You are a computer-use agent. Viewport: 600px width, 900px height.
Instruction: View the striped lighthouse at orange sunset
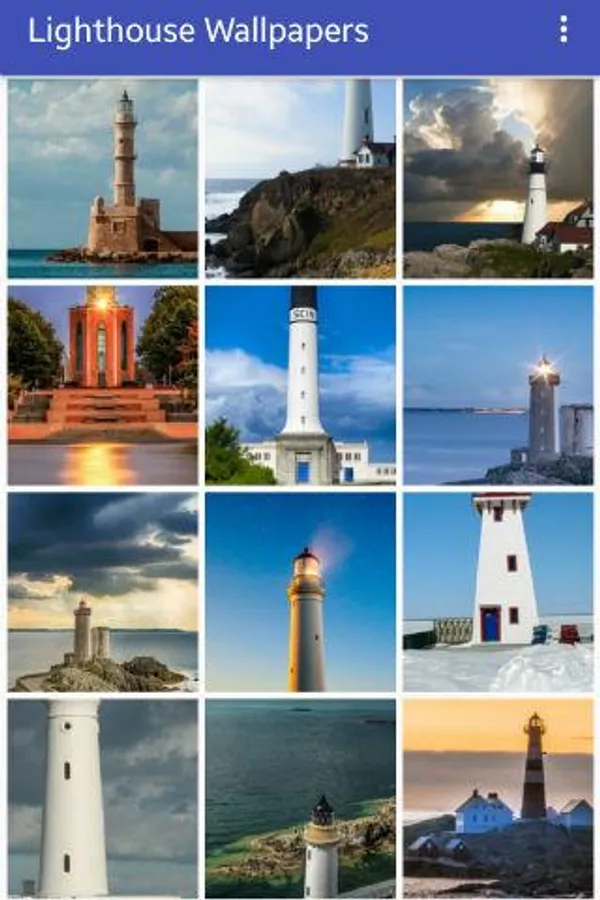coord(498,798)
